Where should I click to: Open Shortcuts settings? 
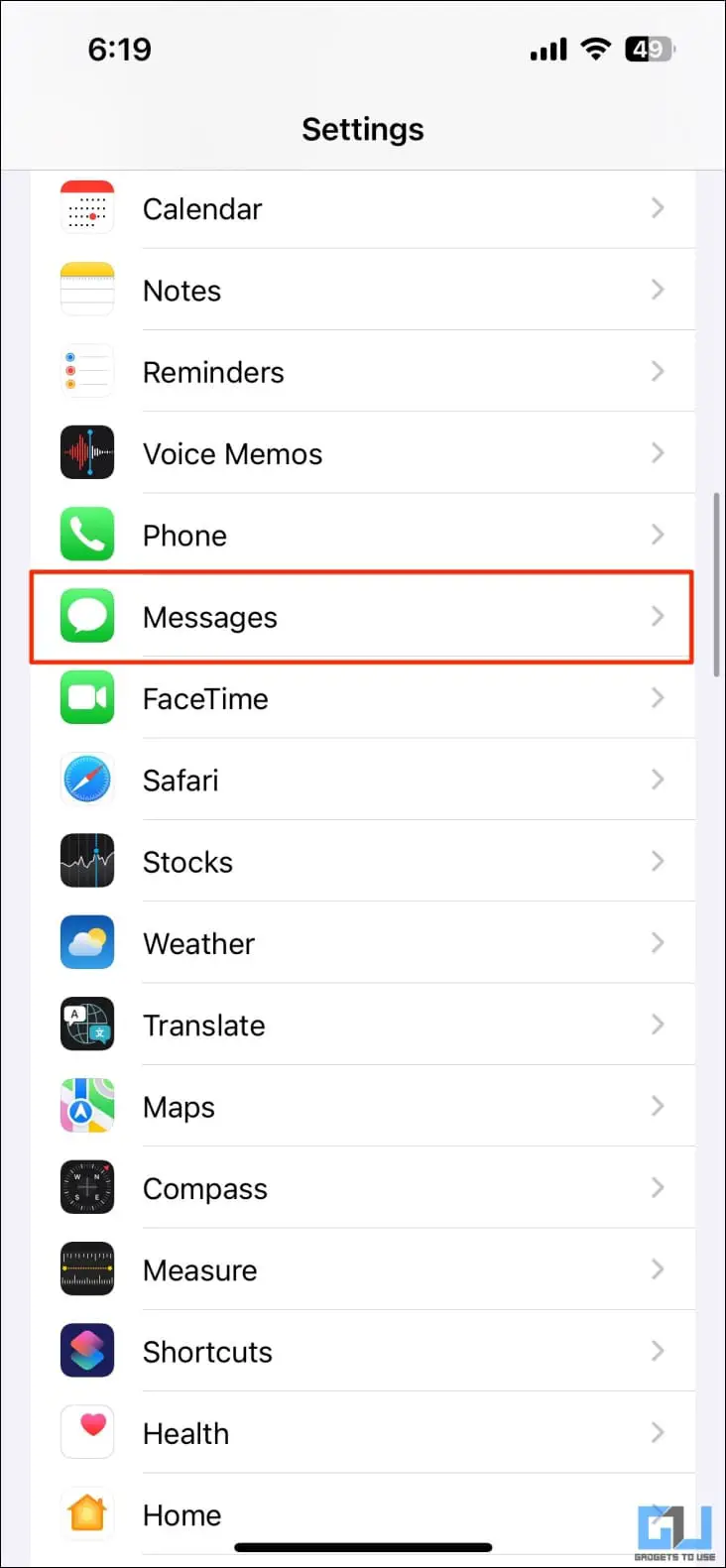tap(362, 1352)
